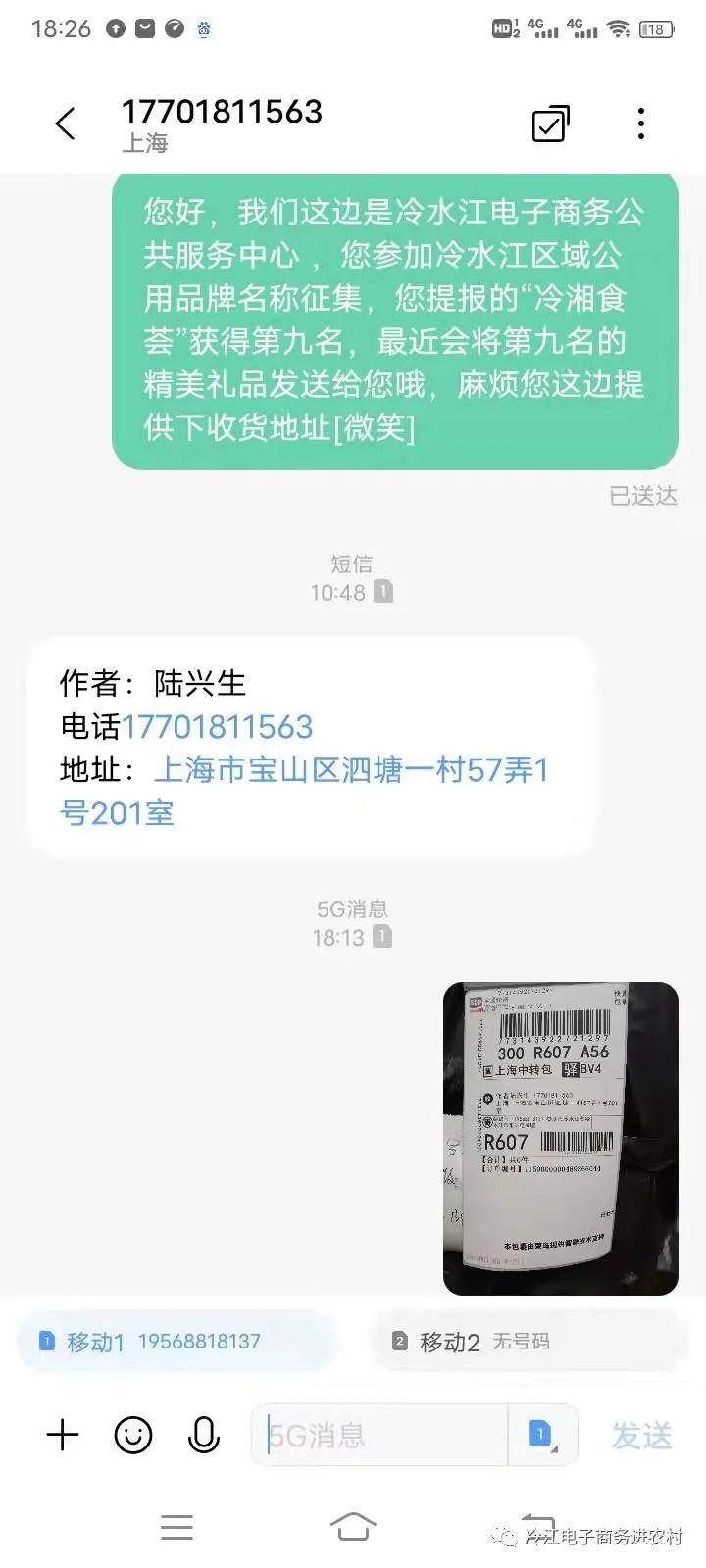Tap the SIM card switcher in input box
The width and height of the screenshot is (706, 1568).
(x=541, y=1436)
